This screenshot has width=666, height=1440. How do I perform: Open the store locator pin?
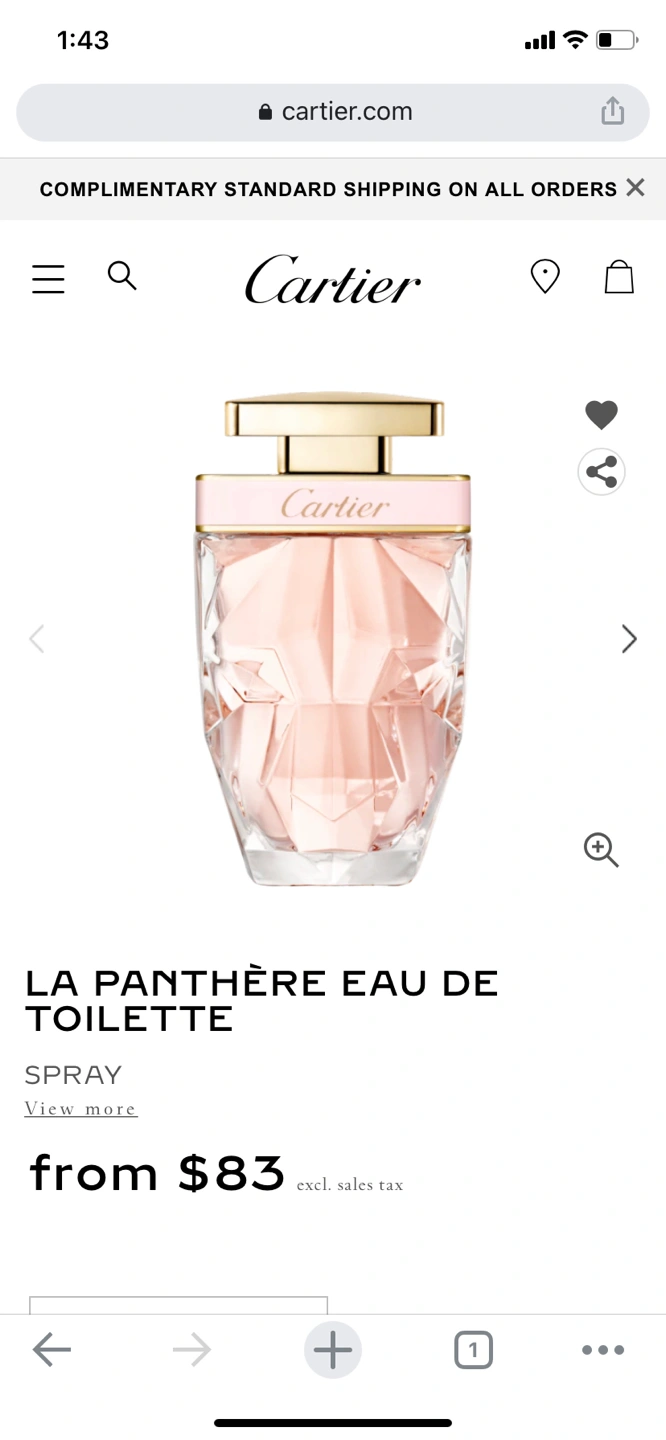click(545, 276)
